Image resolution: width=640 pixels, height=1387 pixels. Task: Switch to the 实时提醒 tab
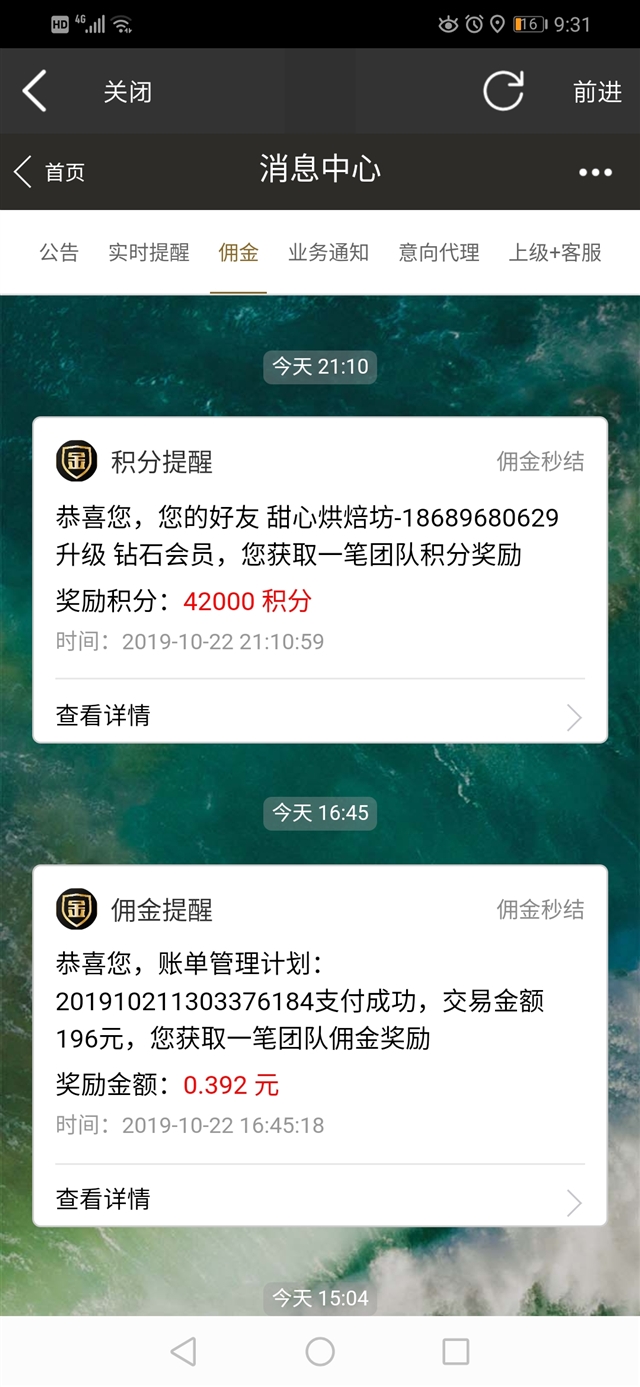tap(149, 253)
